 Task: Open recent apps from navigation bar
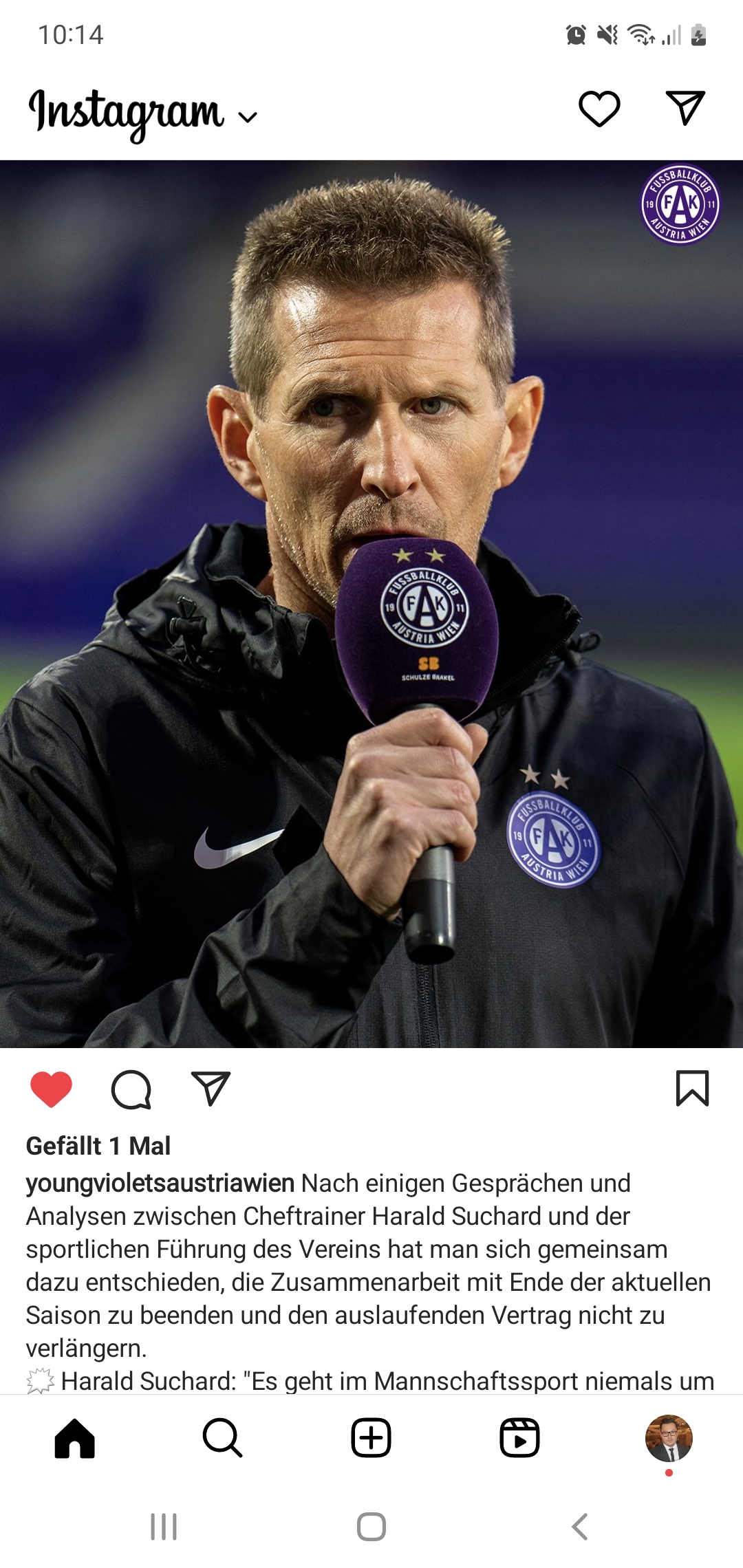click(x=164, y=1527)
